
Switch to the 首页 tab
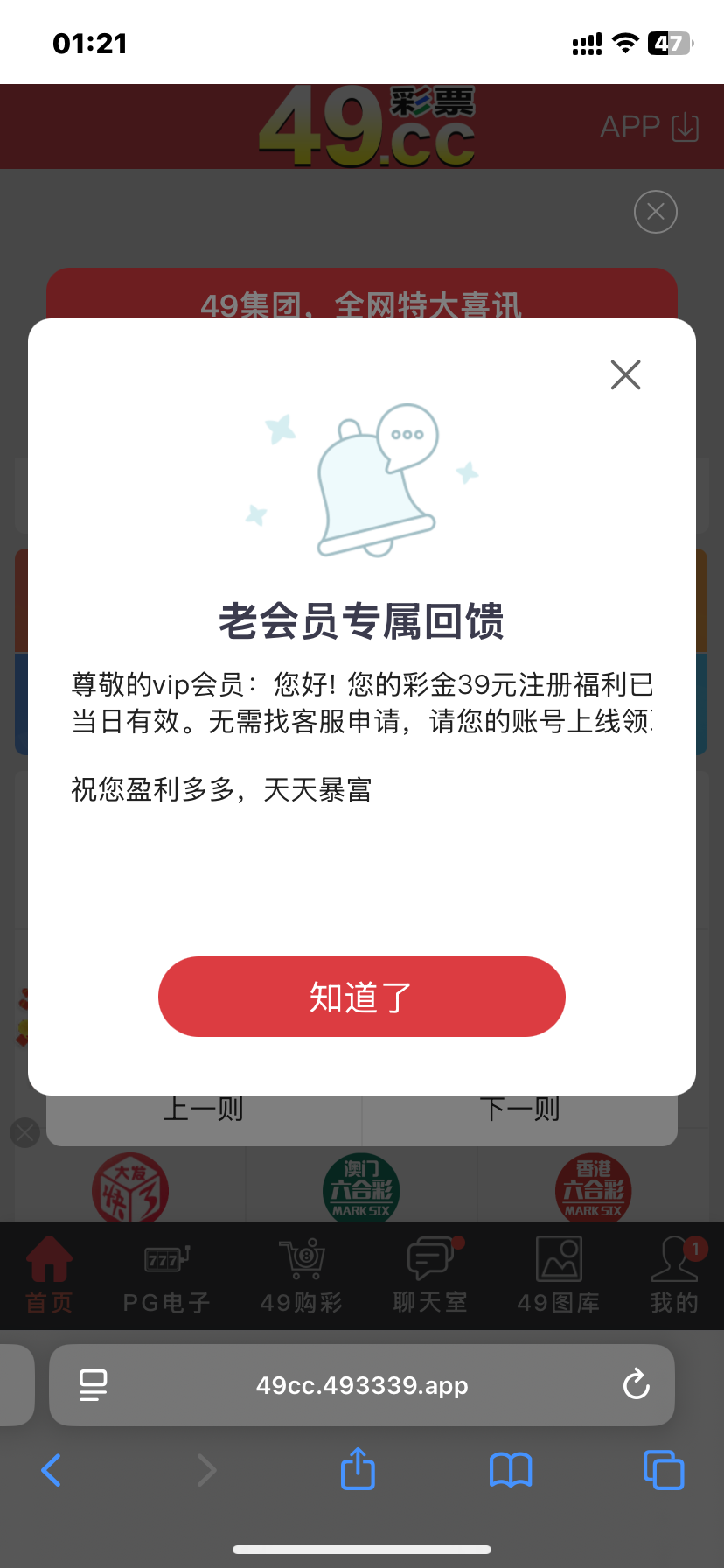(49, 1276)
